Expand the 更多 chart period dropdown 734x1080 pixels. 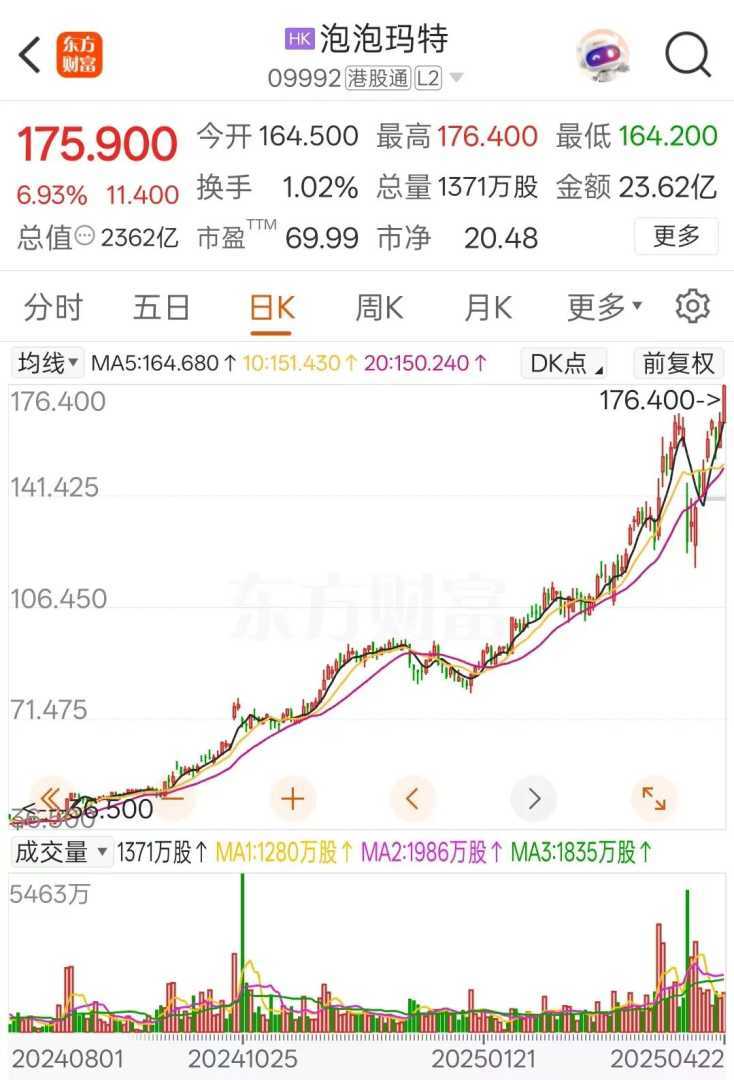(x=604, y=307)
